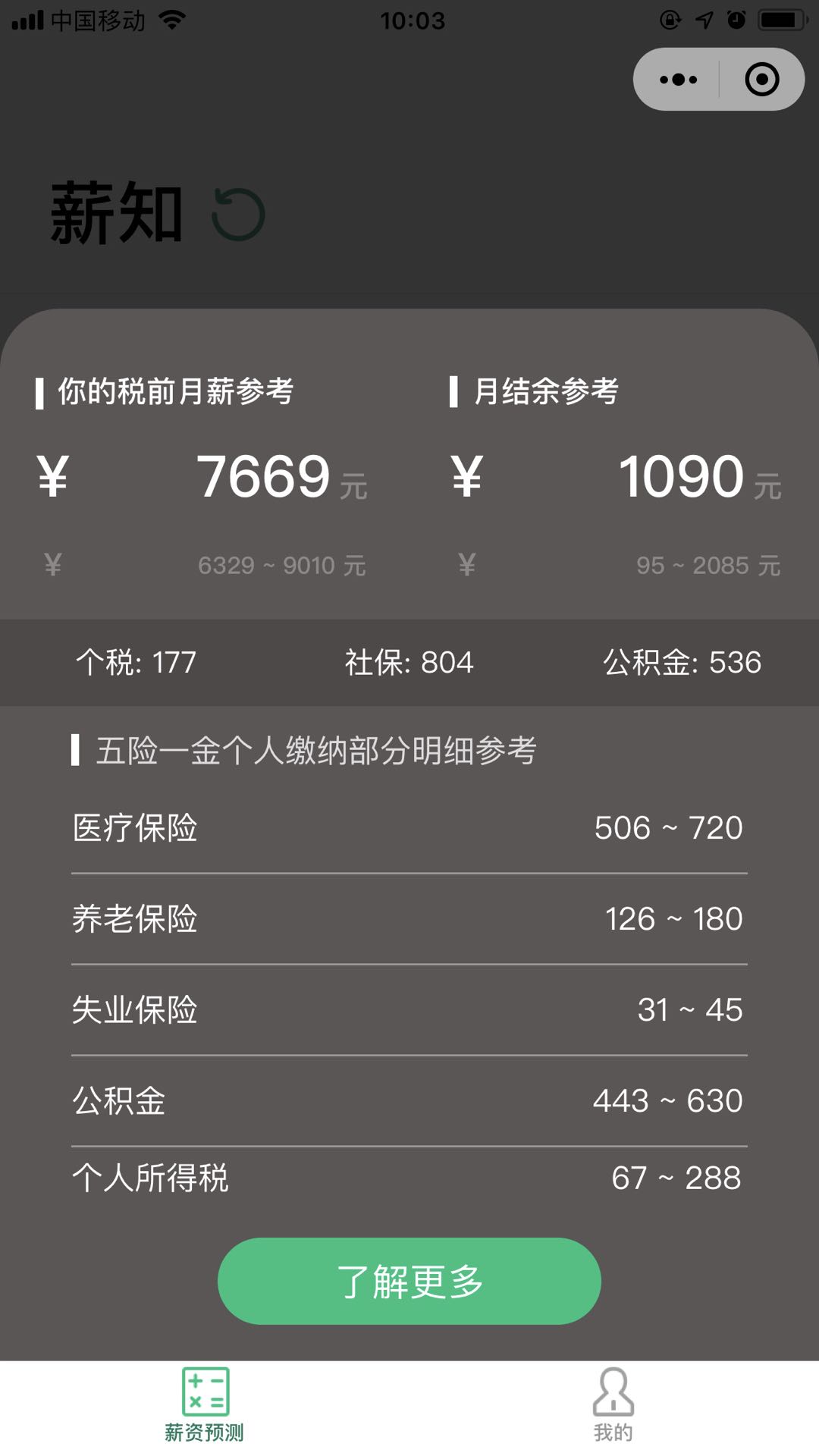Switch to the 薪资预测 tab
This screenshot has width=819, height=1456.
pyautogui.click(x=205, y=1405)
